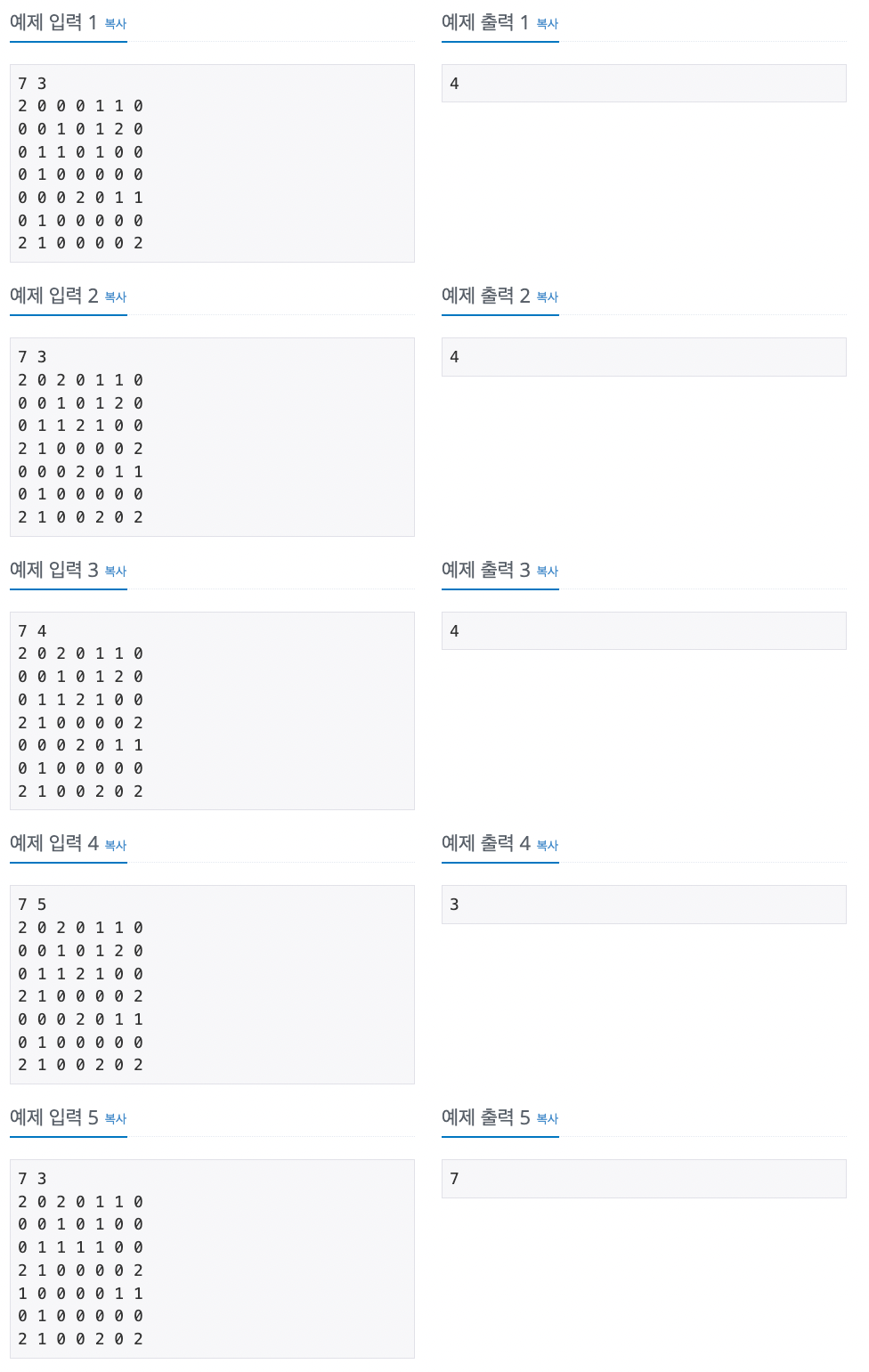Screen dimensions: 869x1372
Task: Copy example output 5 via 복사
Action: point(548,1119)
